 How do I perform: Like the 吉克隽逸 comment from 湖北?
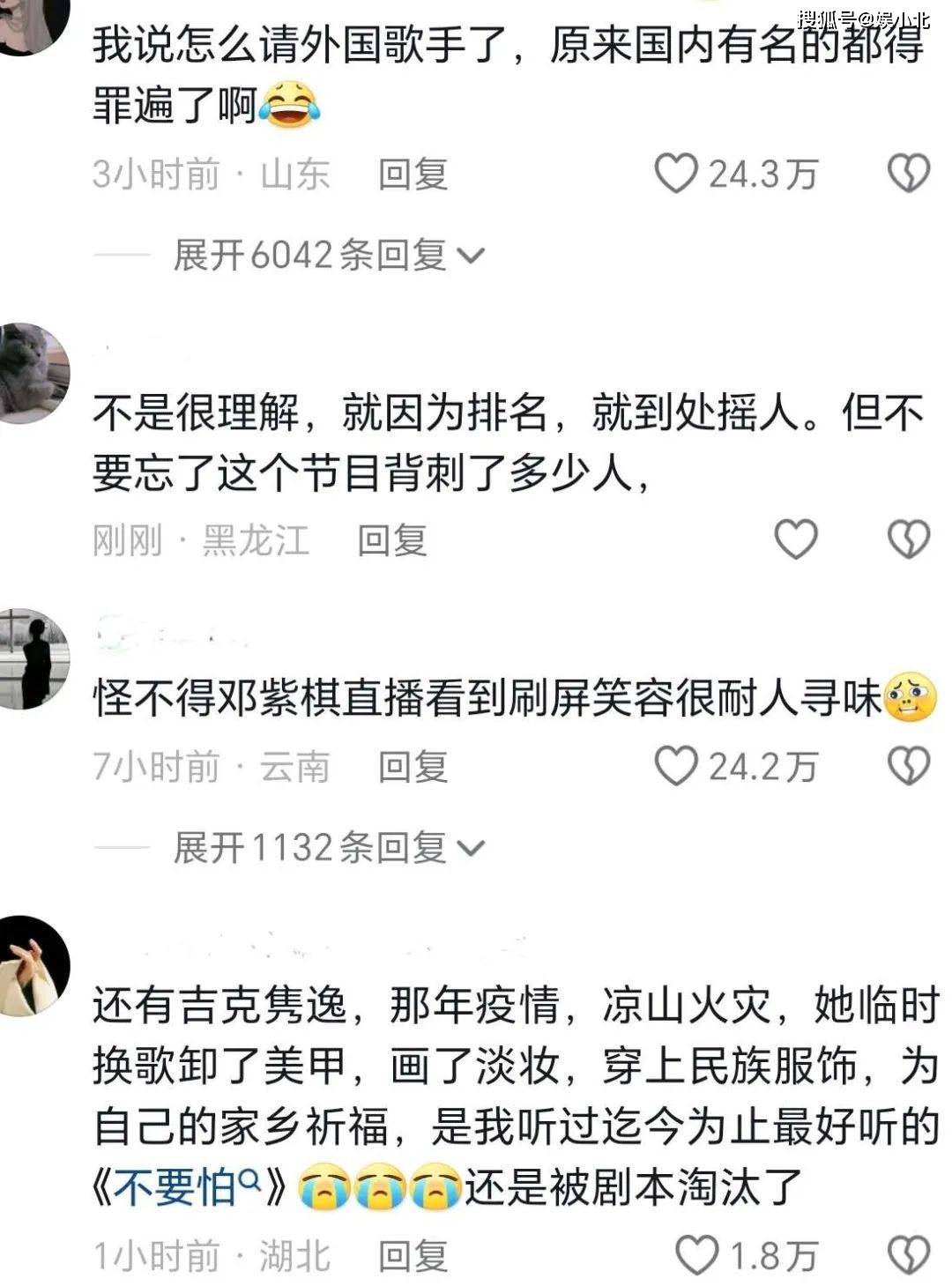tap(696, 1255)
